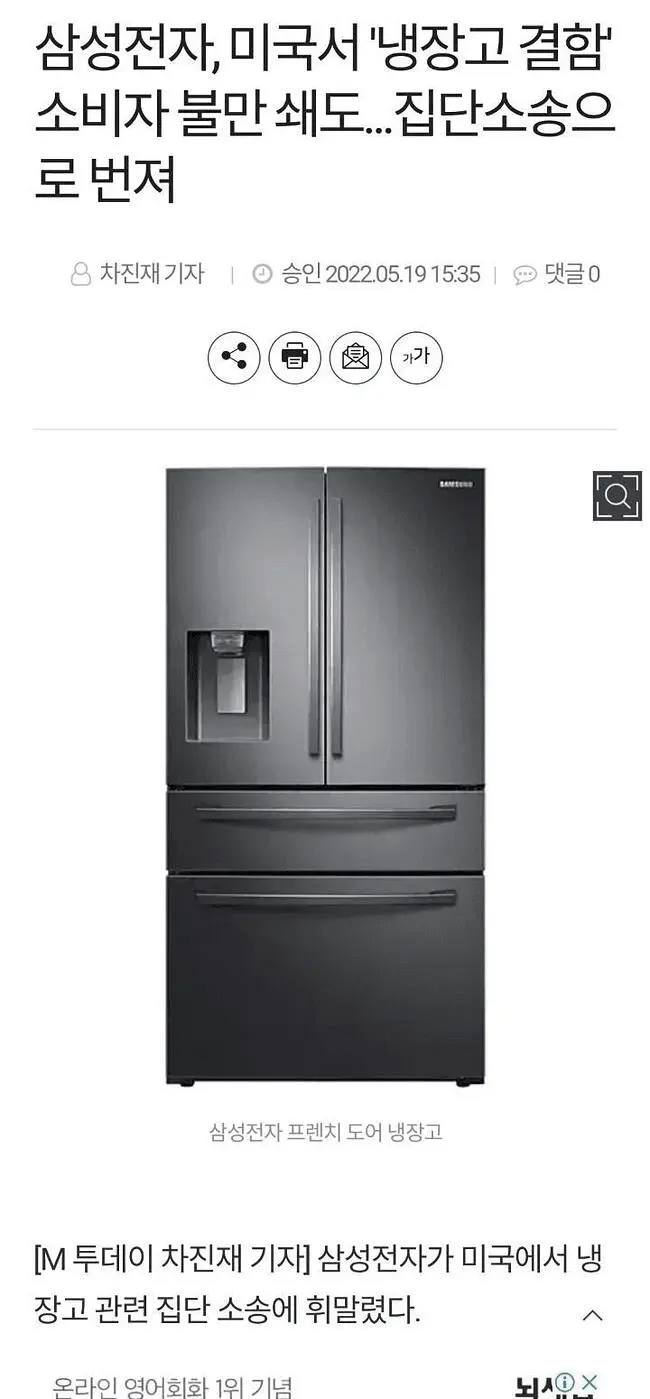The height and width of the screenshot is (1399, 650).
Task: Enlarge the refrigerator image
Action: [616, 495]
